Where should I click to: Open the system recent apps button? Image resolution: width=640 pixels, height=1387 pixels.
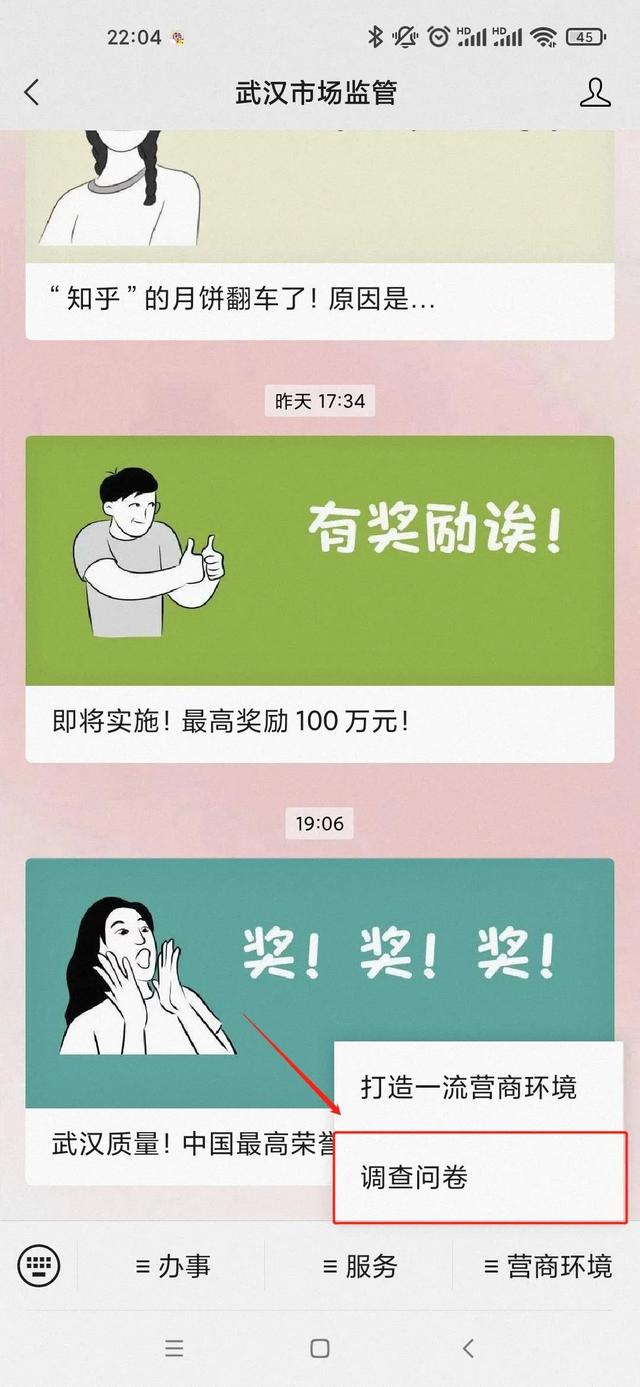tap(174, 1348)
